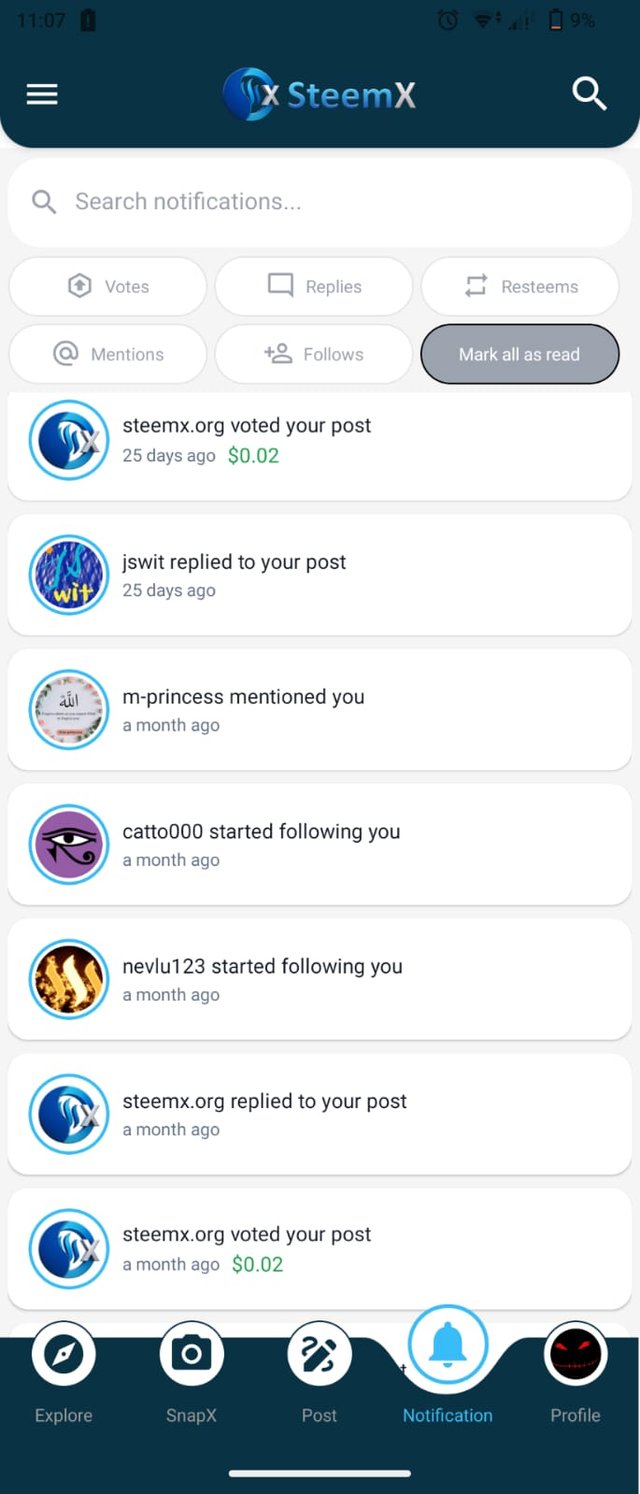View m-princess mention notification
This screenshot has width=640, height=1494.
[x=320, y=710]
